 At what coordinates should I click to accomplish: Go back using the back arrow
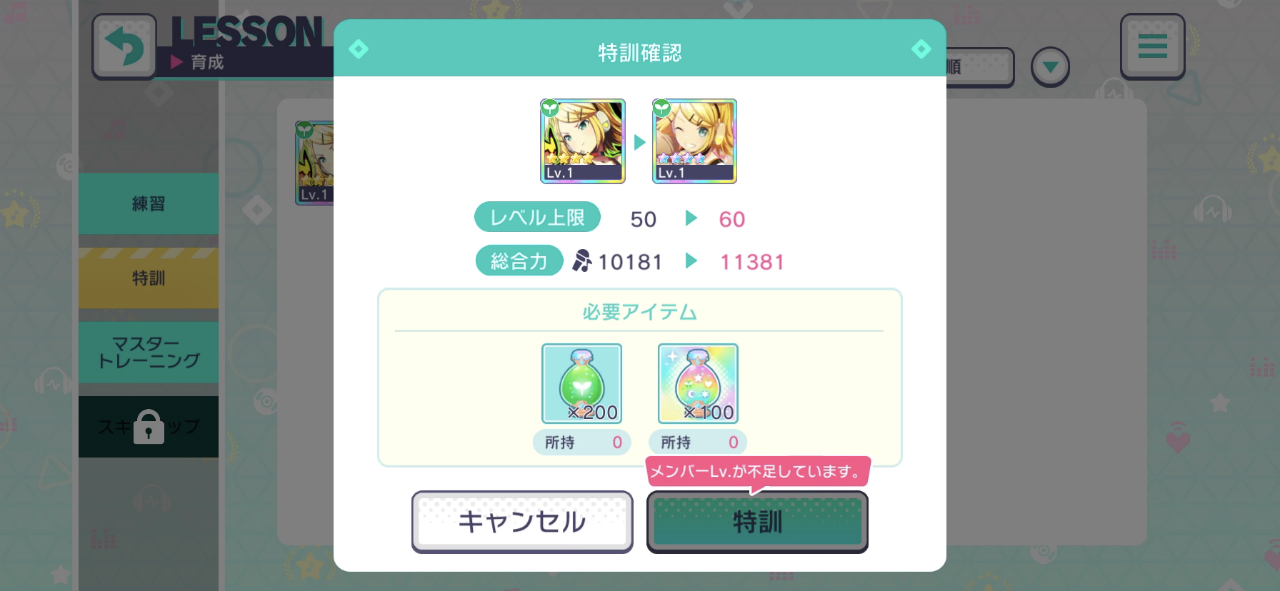pos(124,46)
